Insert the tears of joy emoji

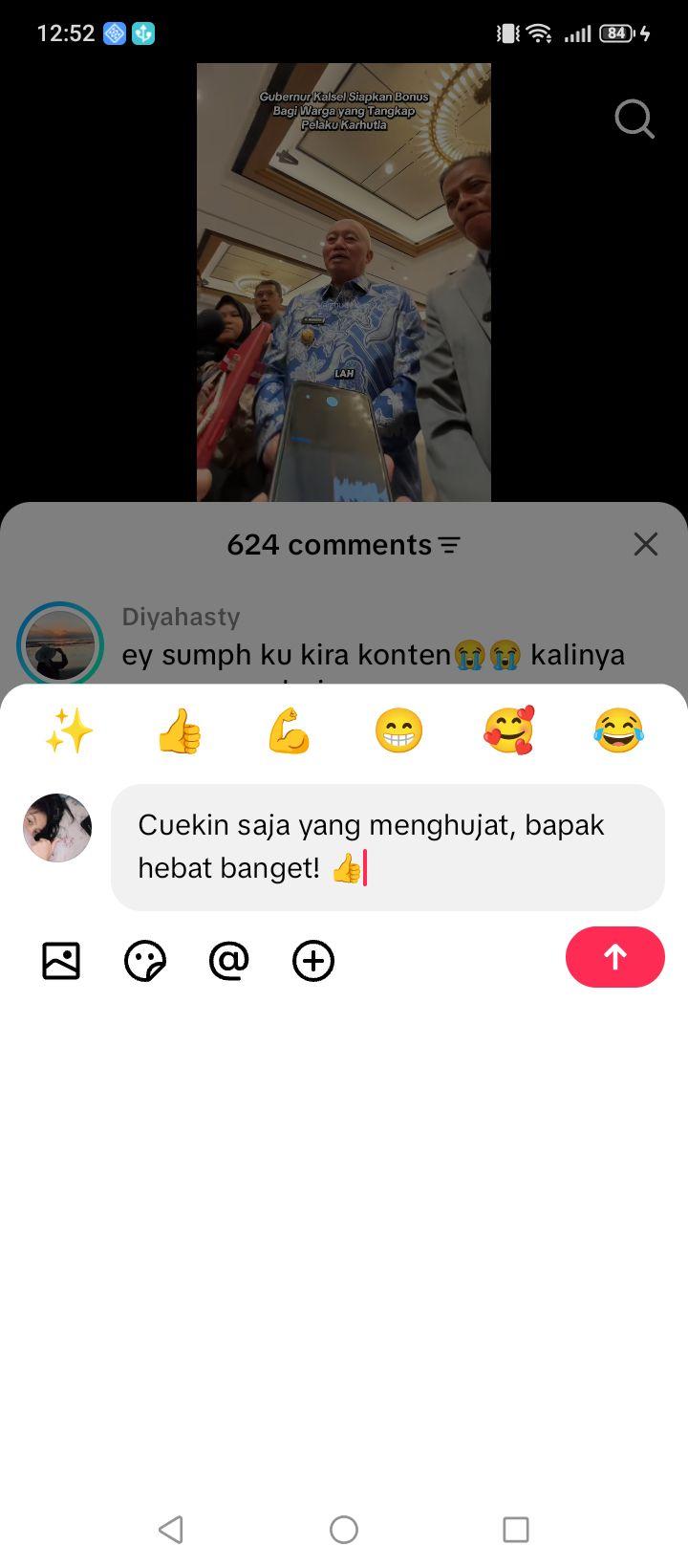click(x=618, y=731)
